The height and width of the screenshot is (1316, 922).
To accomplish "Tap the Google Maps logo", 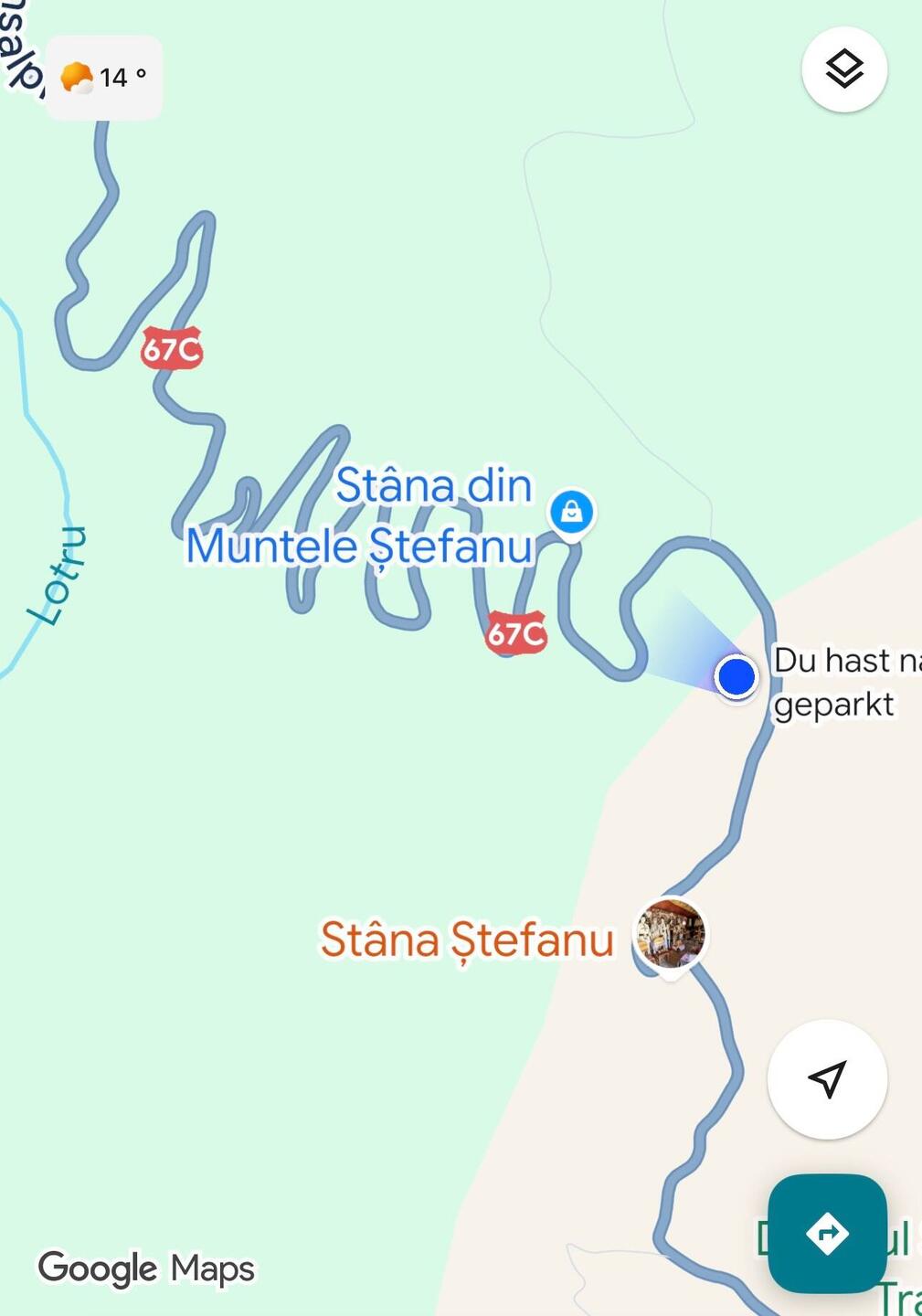I will coord(148,1268).
